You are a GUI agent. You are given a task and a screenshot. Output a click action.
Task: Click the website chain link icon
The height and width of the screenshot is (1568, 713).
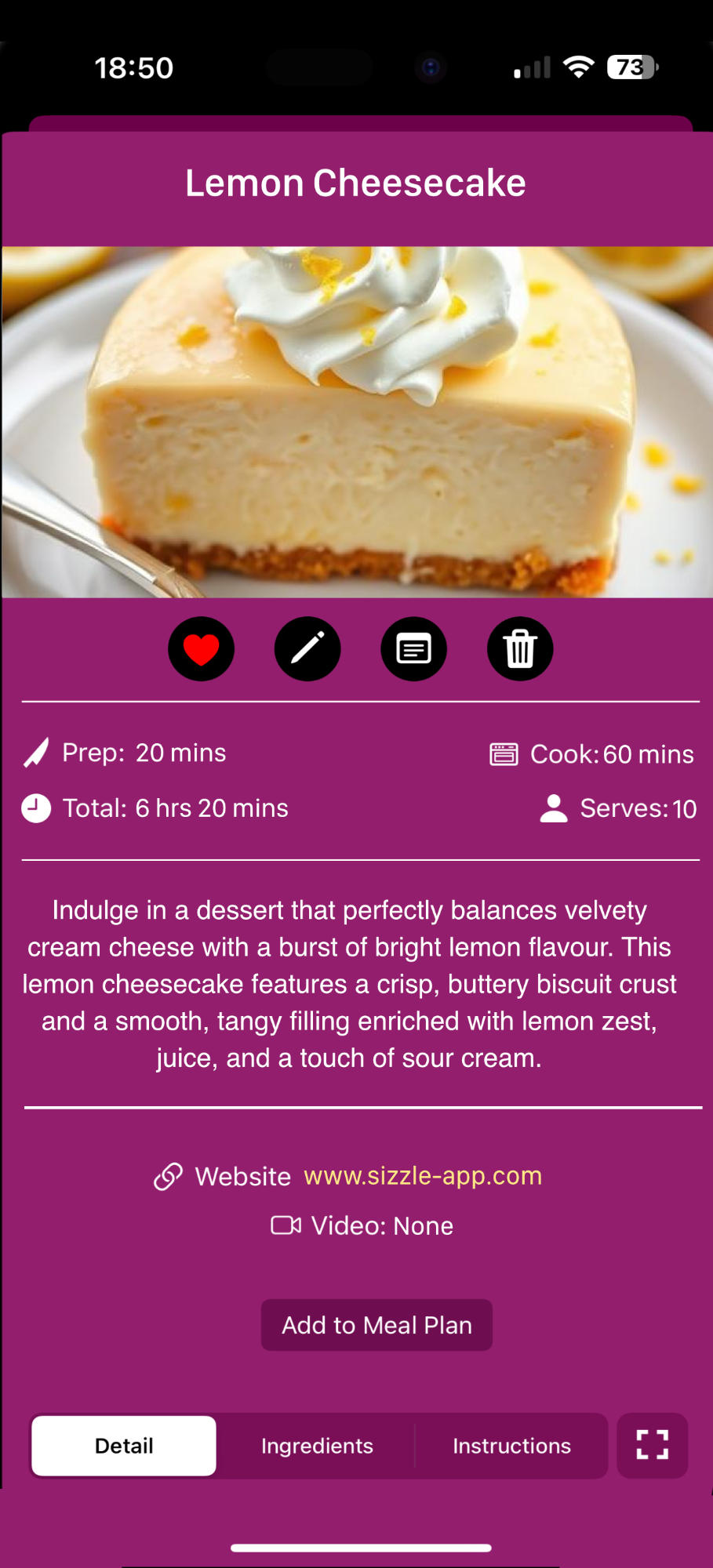(167, 1176)
